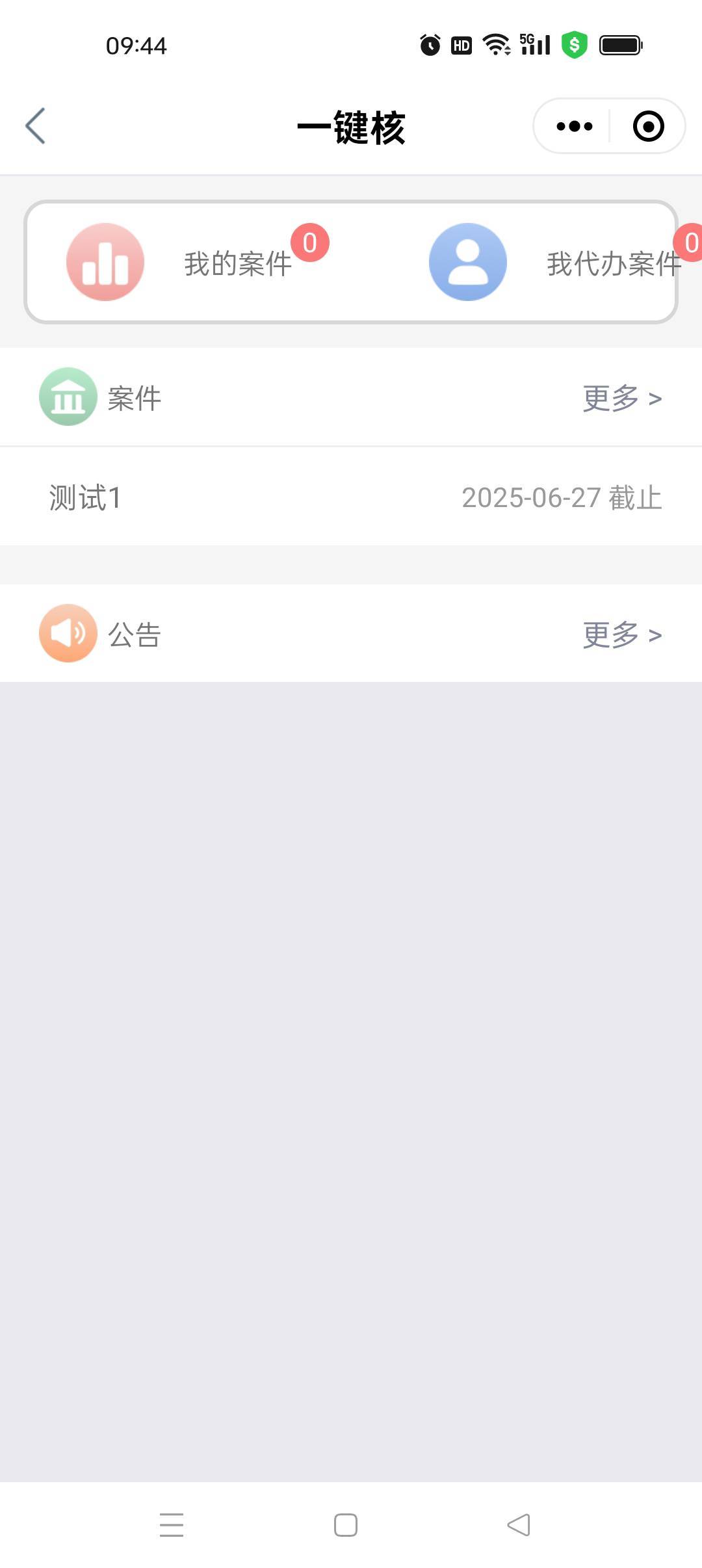Screen dimensions: 702x1568
Task: Tap the system home button
Action: pyautogui.click(x=345, y=1524)
